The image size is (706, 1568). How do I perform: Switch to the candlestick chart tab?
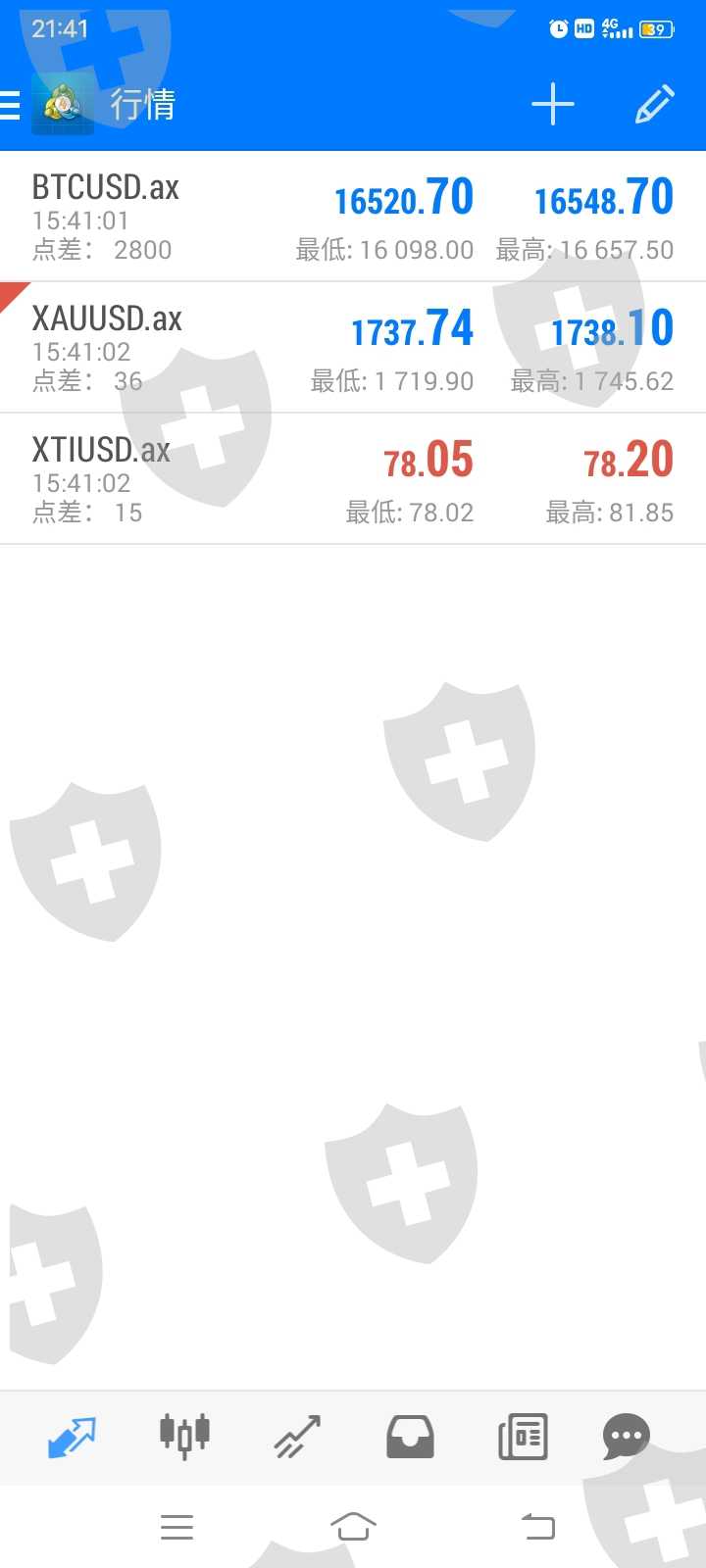[184, 1437]
